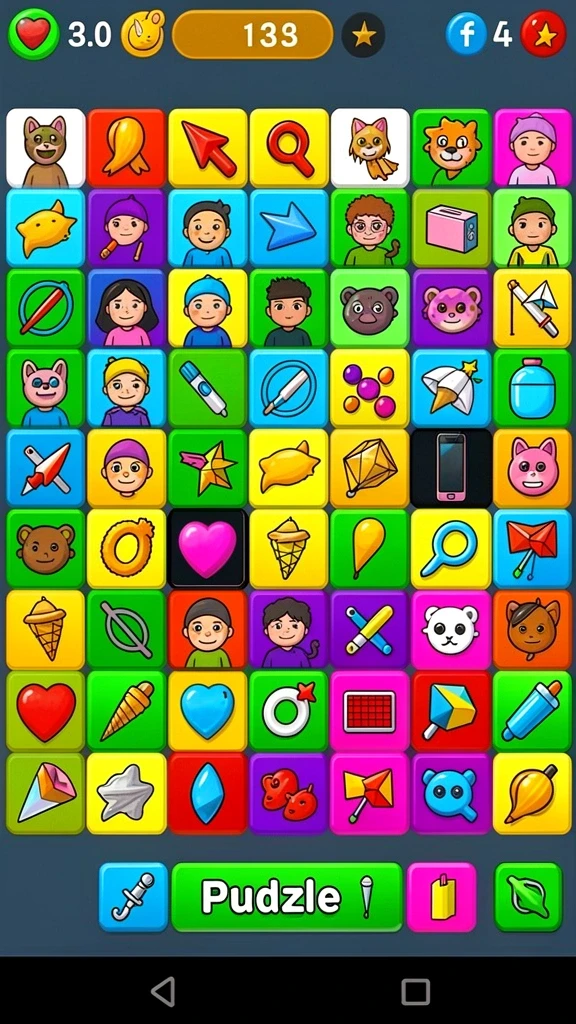Tap the grey star on yellow tile
The image size is (576, 1024).
tap(127, 793)
